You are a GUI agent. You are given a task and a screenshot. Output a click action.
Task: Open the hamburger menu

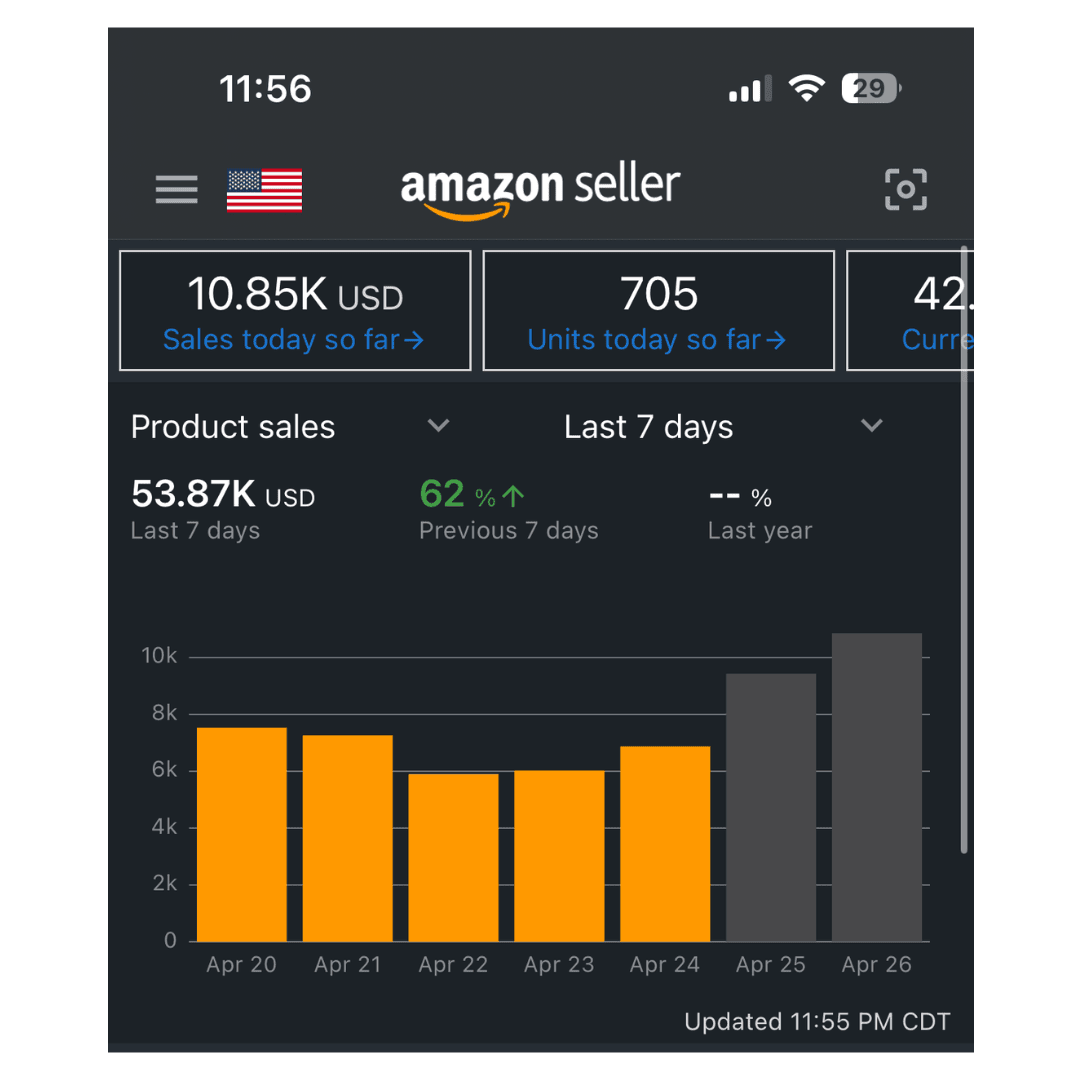176,189
